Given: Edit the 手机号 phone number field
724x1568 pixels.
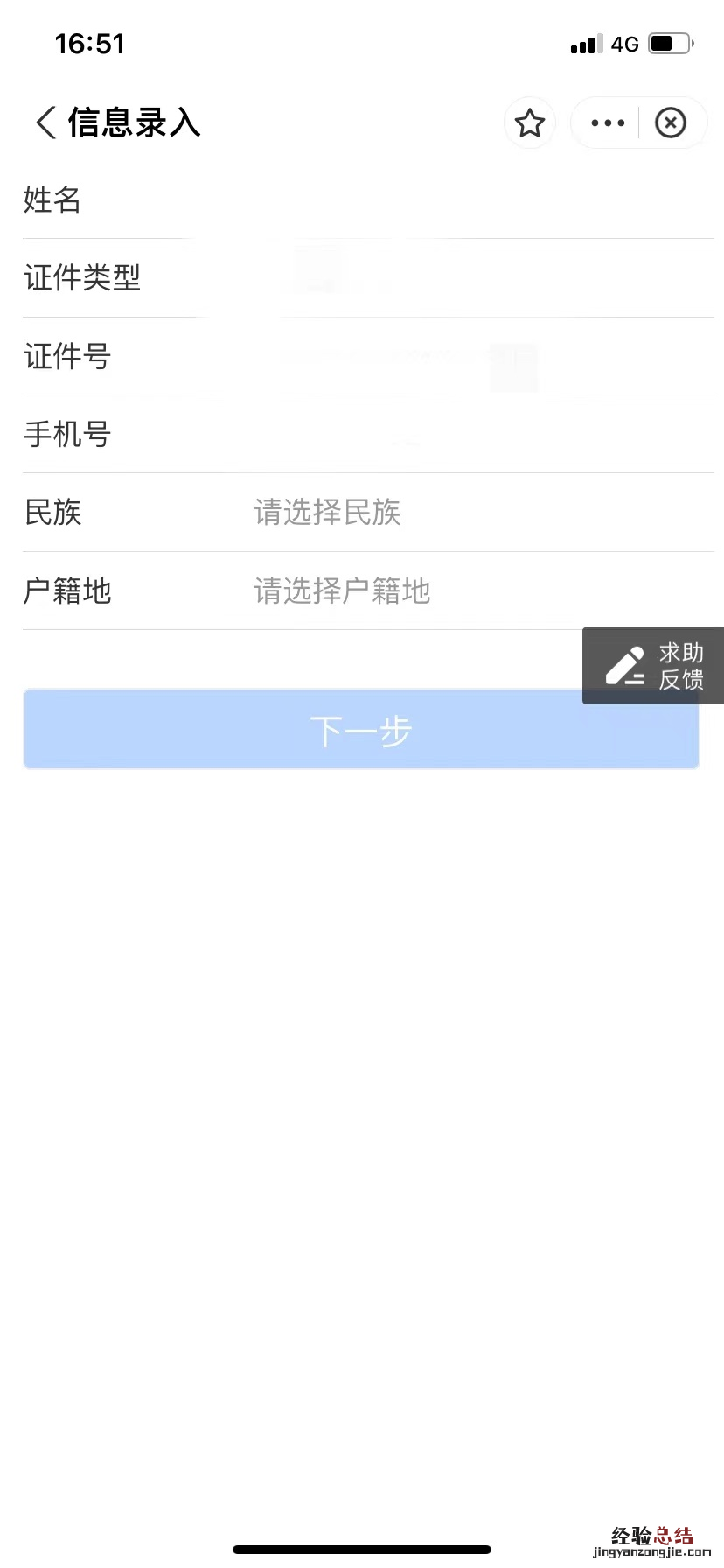Looking at the screenshot, I should coord(437,435).
